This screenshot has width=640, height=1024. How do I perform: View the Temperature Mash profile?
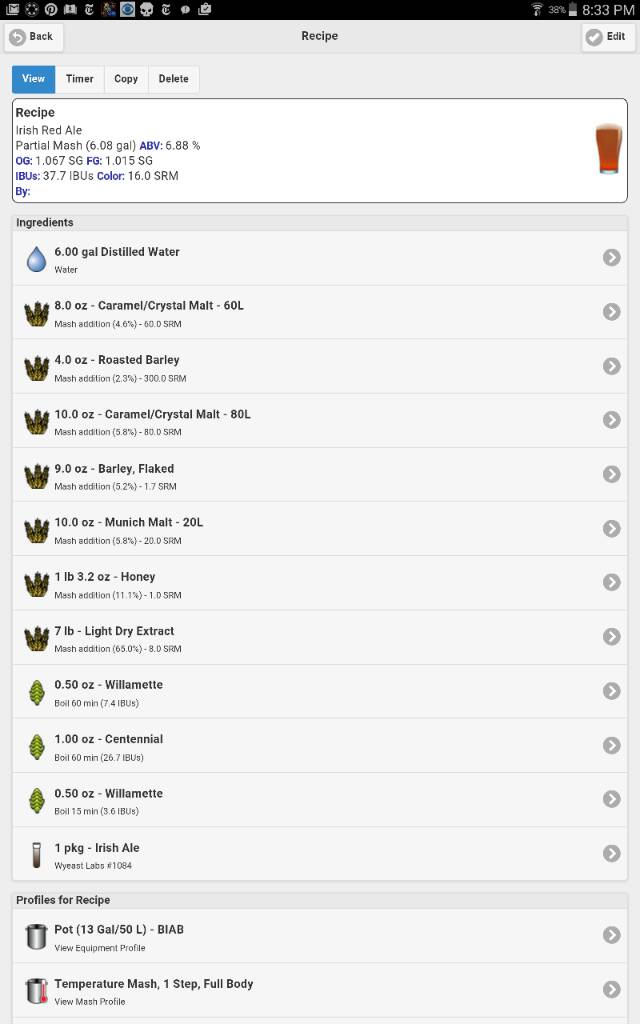click(320, 990)
